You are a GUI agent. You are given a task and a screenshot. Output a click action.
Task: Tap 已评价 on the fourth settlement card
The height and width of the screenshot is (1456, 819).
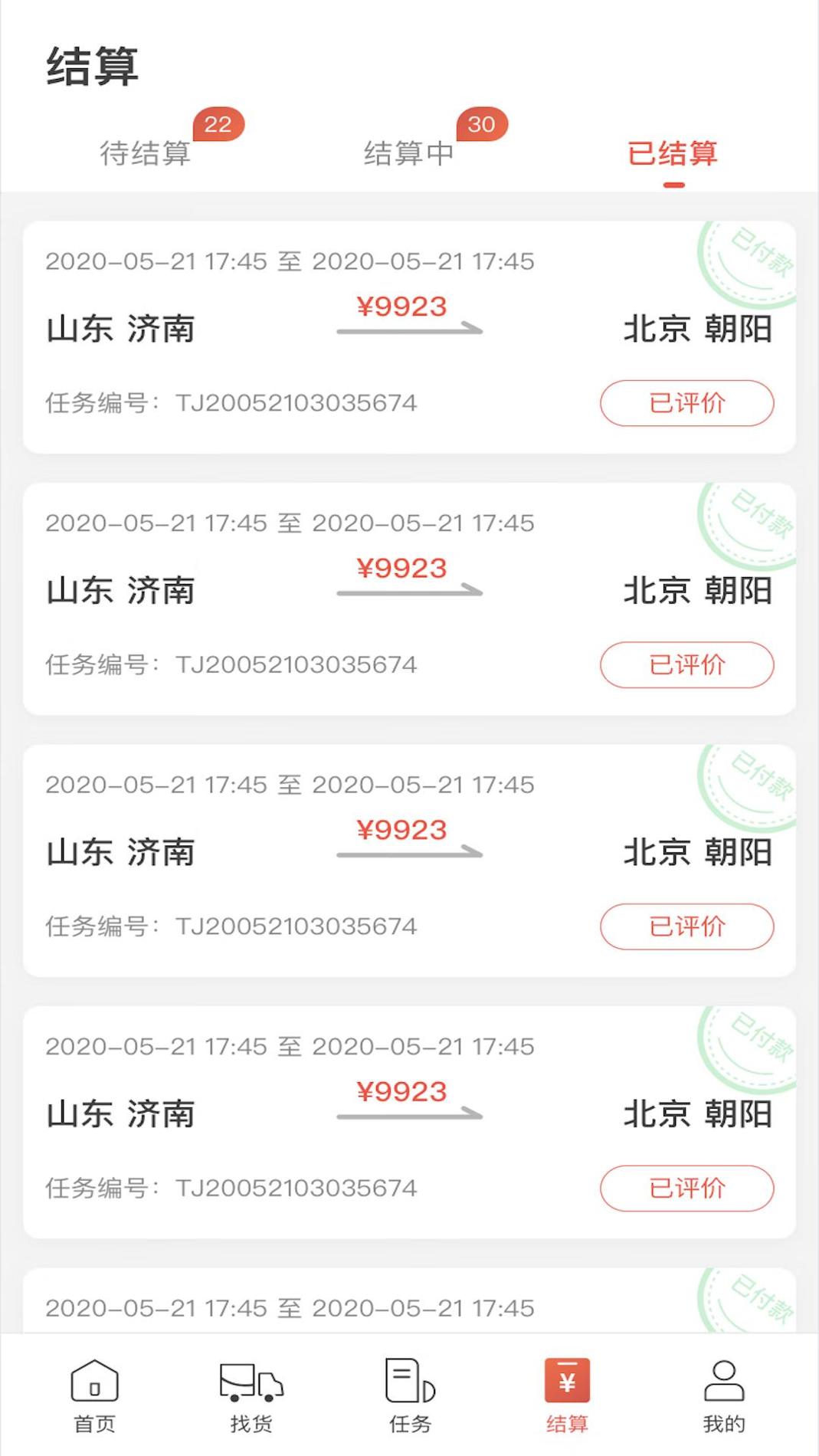click(687, 1189)
